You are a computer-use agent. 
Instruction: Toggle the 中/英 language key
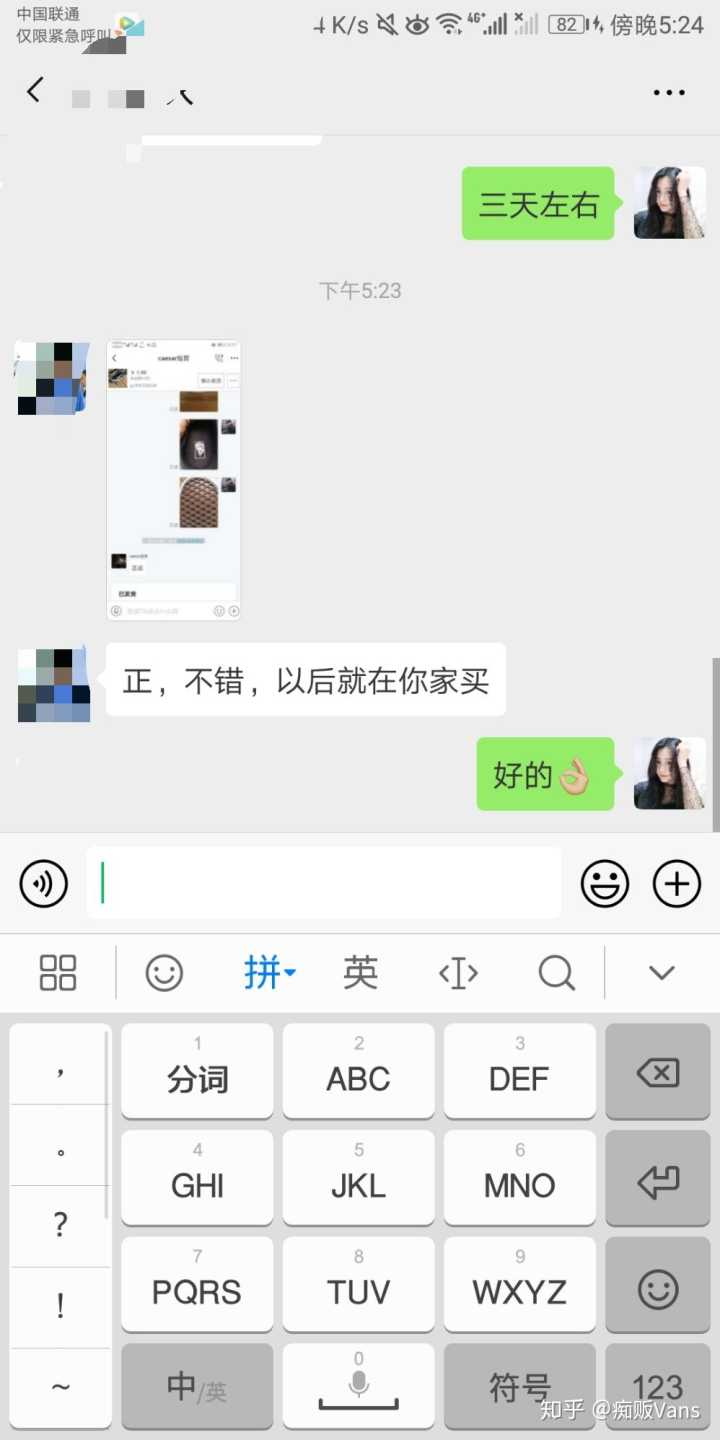(x=197, y=1386)
